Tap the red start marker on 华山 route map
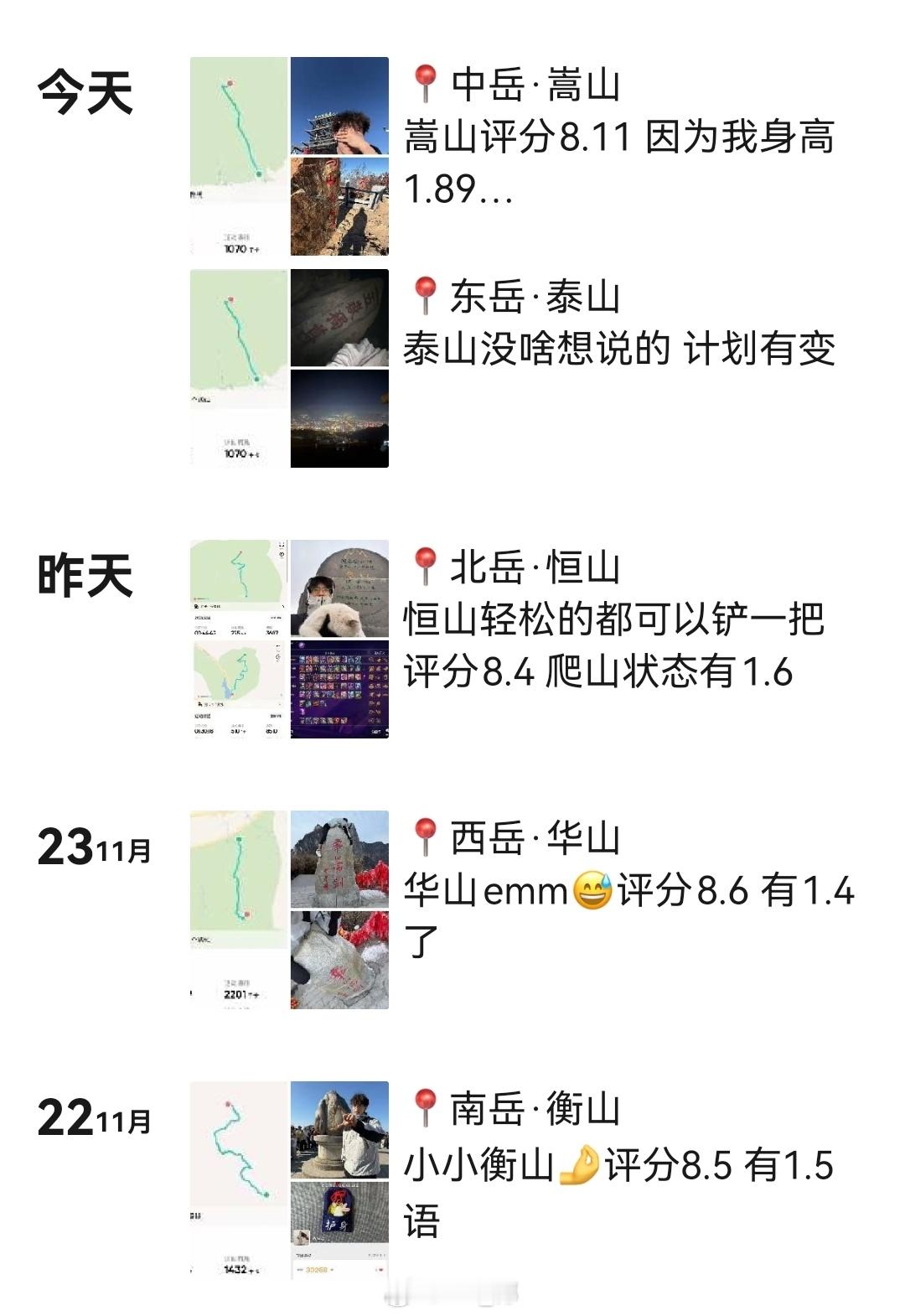This screenshot has height=1316, width=905. (246, 914)
